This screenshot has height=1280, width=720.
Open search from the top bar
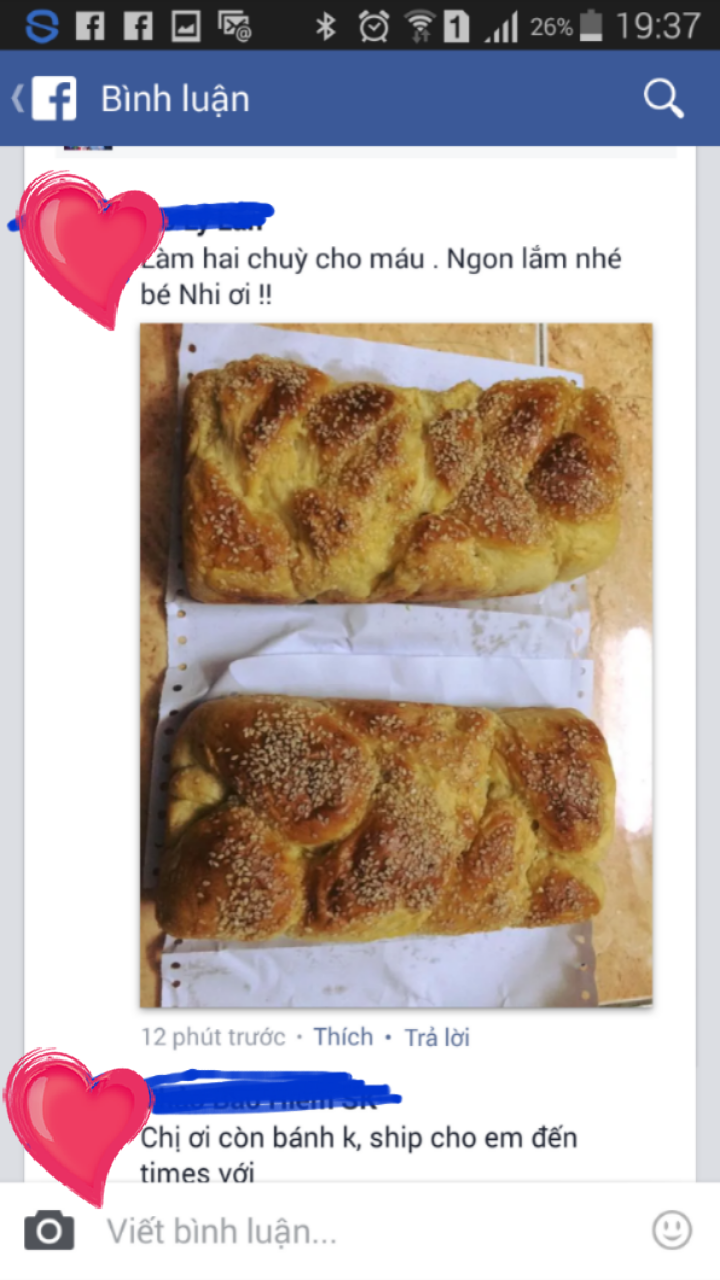663,99
